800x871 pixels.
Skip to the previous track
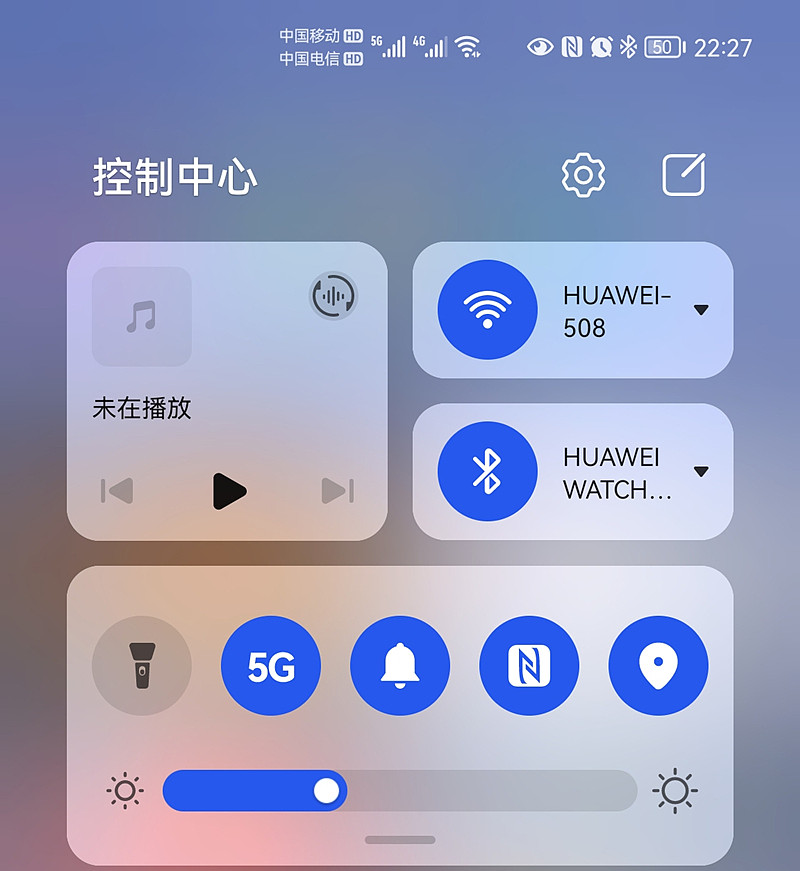point(118,491)
